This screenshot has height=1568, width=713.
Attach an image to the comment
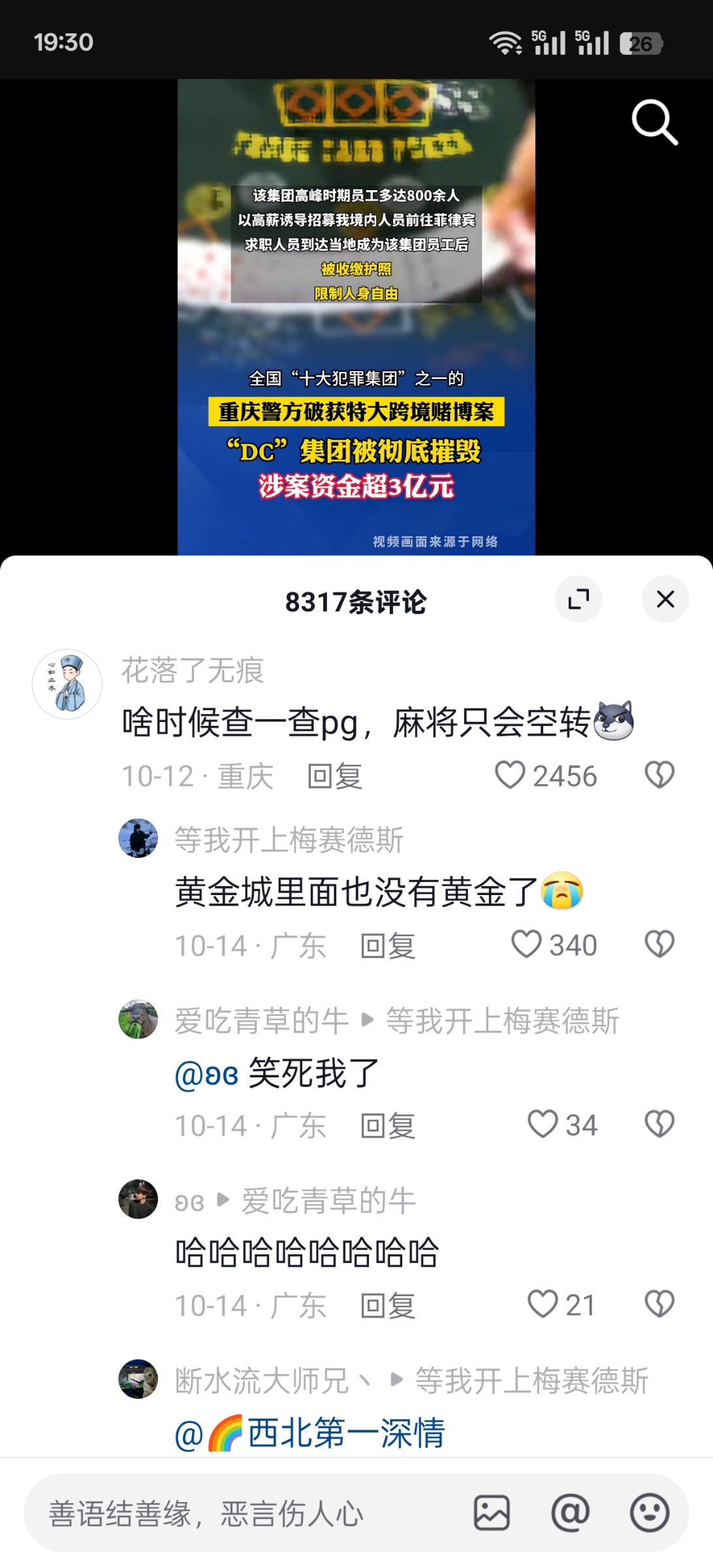point(492,1513)
